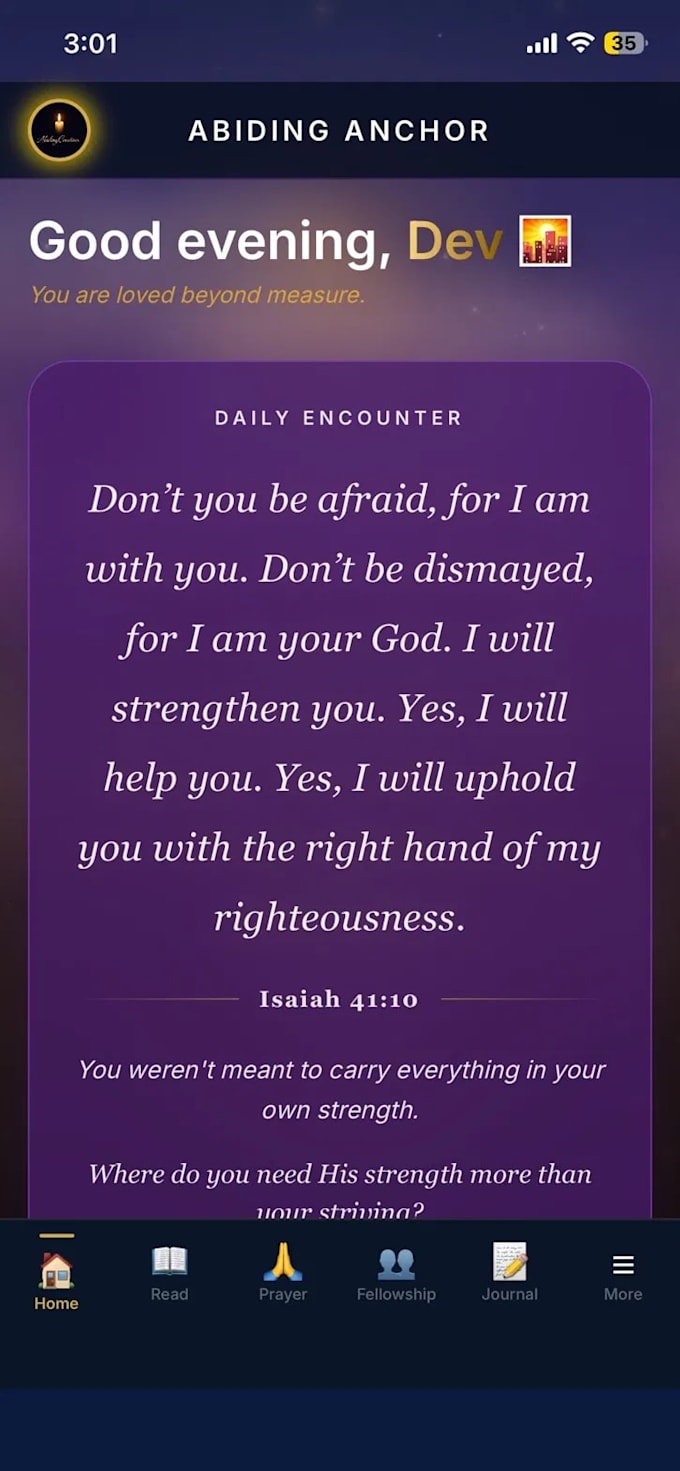Tap the candle profile icon
This screenshot has height=1471, width=680.
59,130
